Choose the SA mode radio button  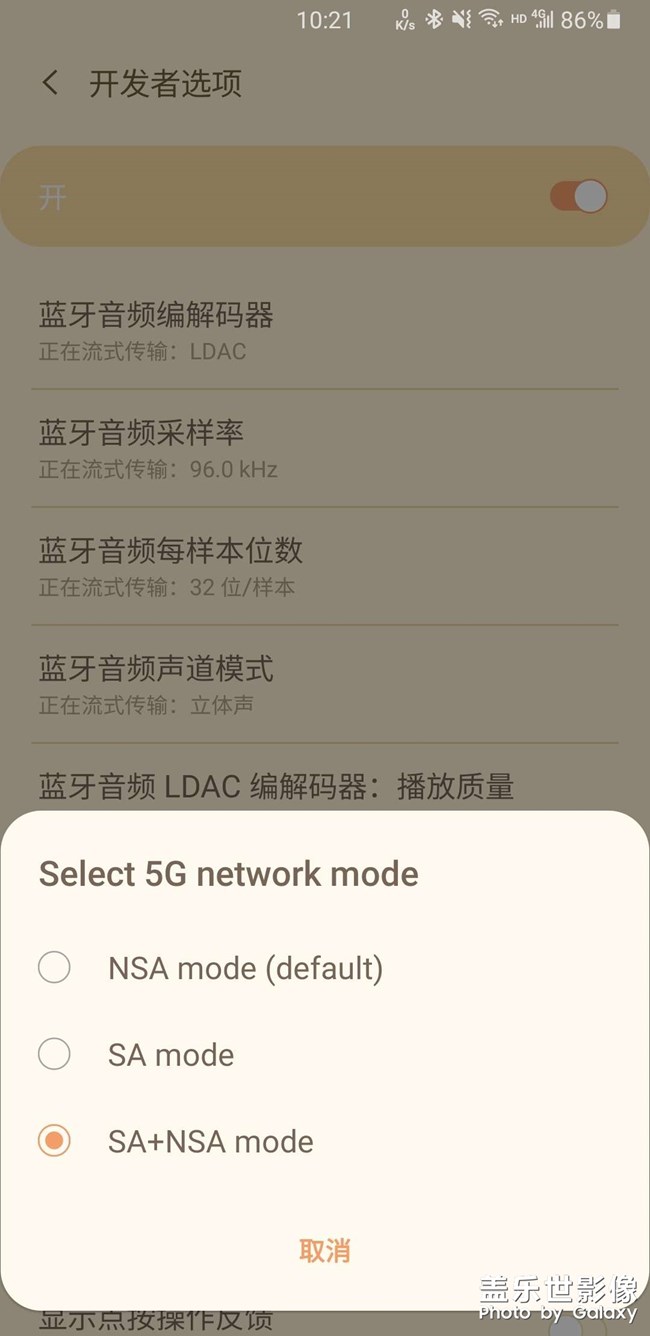coord(54,1054)
